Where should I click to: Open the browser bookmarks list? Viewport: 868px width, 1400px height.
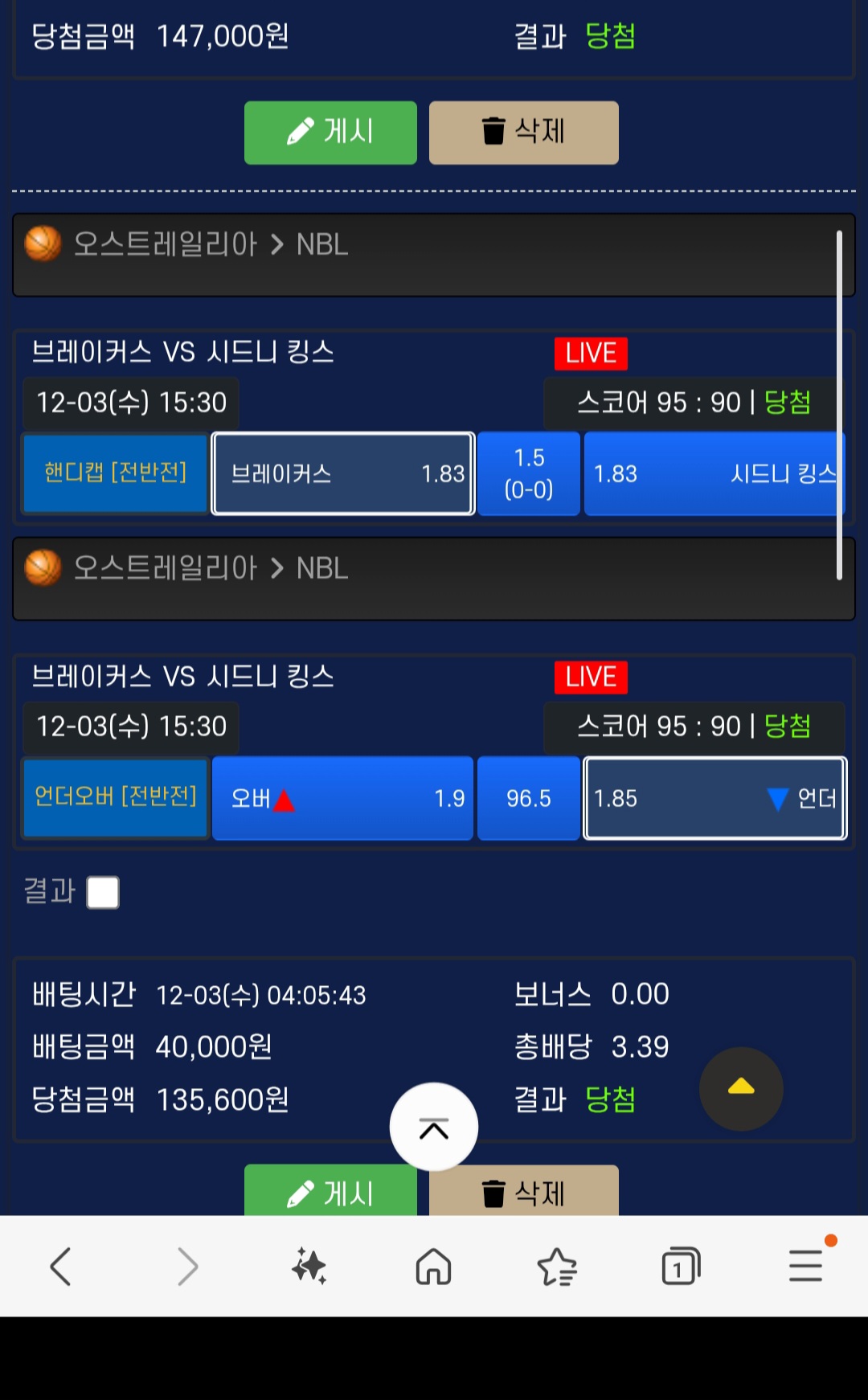[x=557, y=1267]
